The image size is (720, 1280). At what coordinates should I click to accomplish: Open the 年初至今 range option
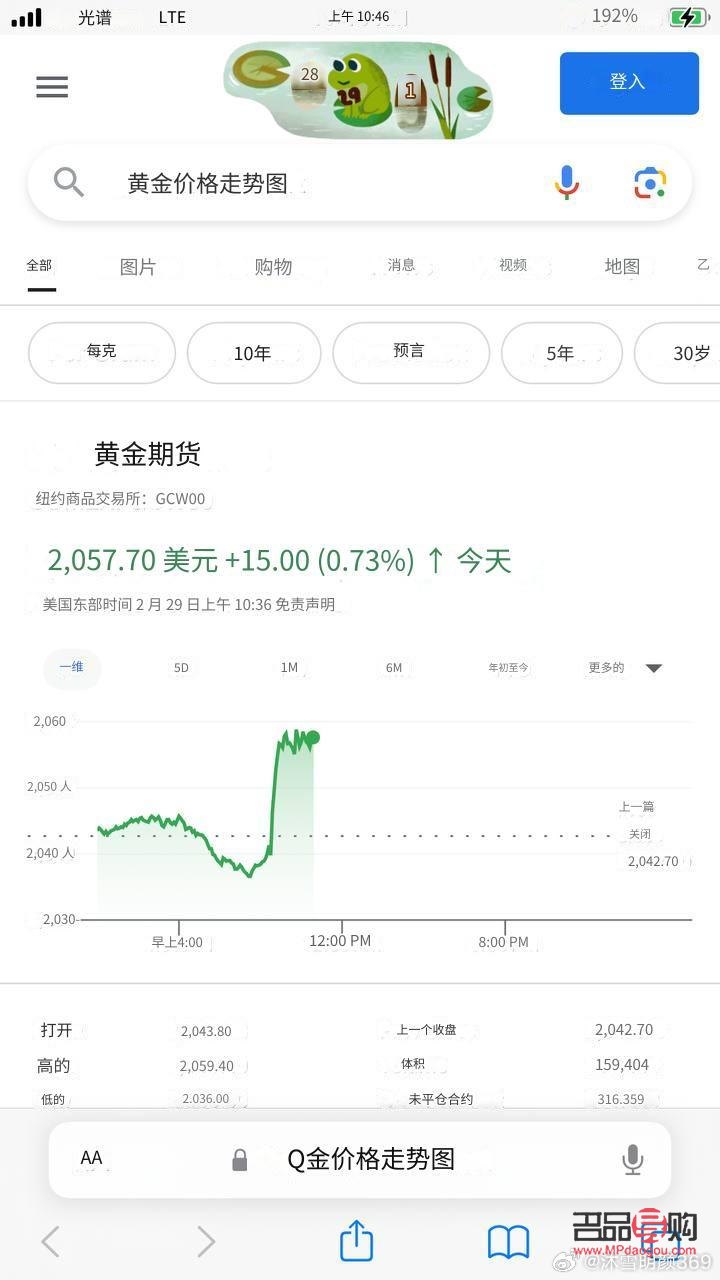click(508, 667)
